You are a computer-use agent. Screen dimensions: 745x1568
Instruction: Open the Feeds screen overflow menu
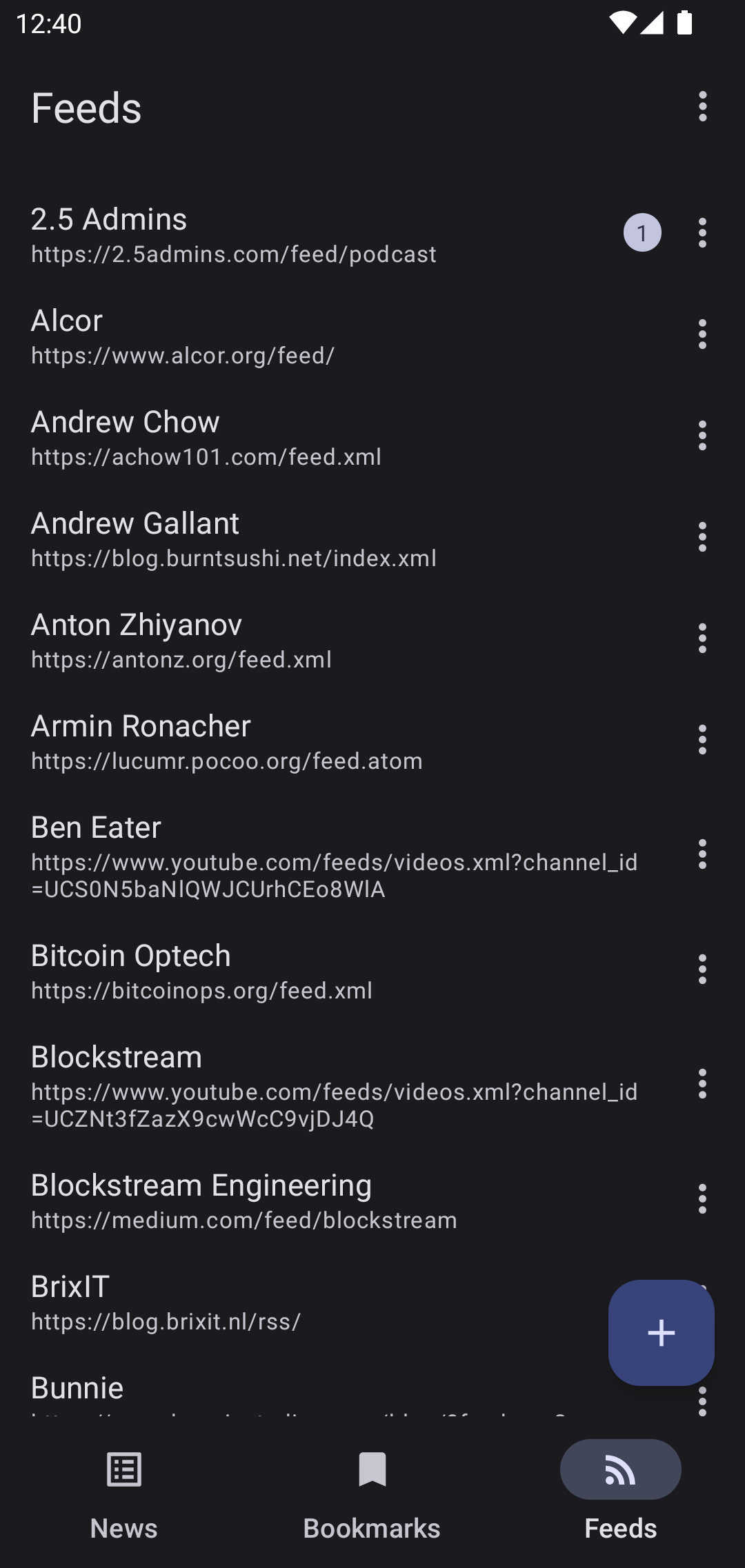(x=702, y=107)
